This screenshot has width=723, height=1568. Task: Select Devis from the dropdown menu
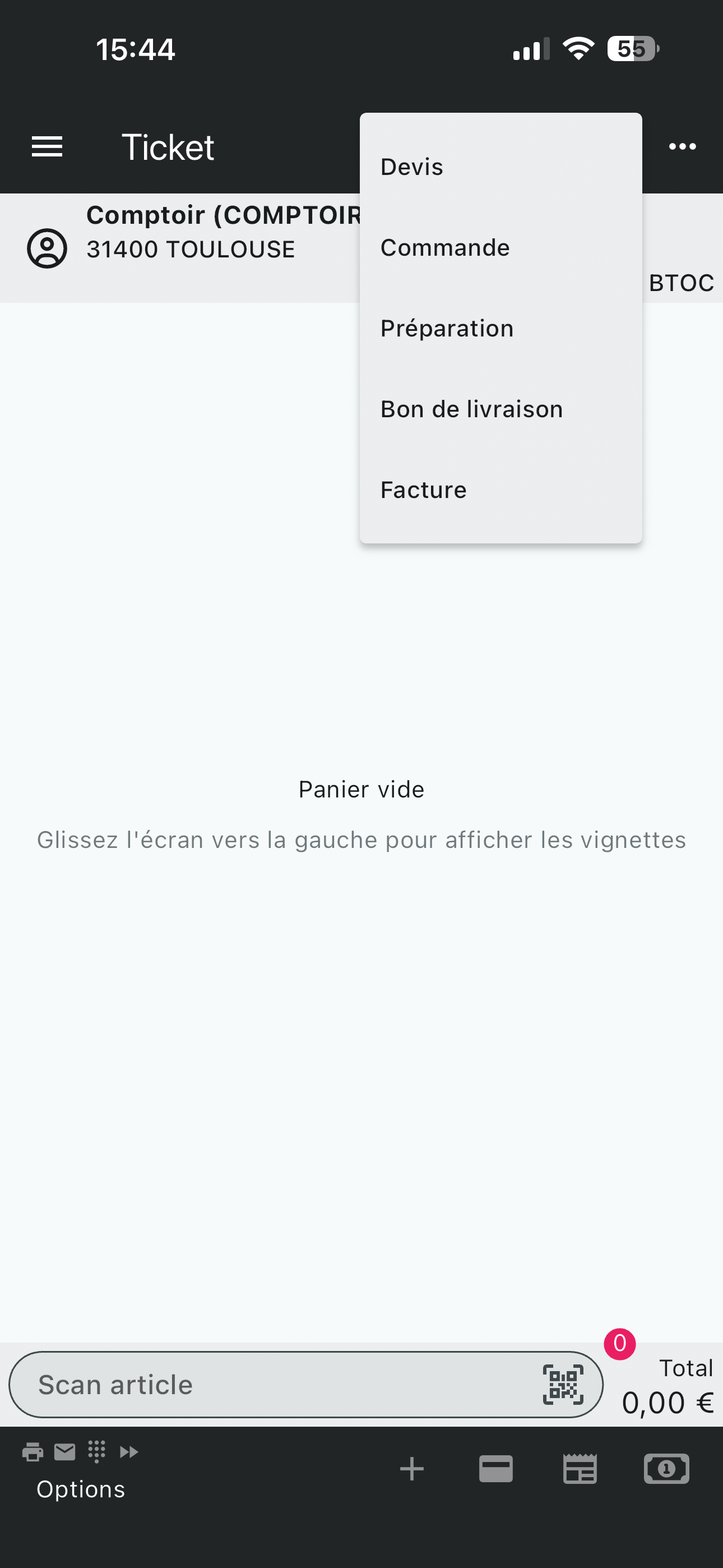412,167
